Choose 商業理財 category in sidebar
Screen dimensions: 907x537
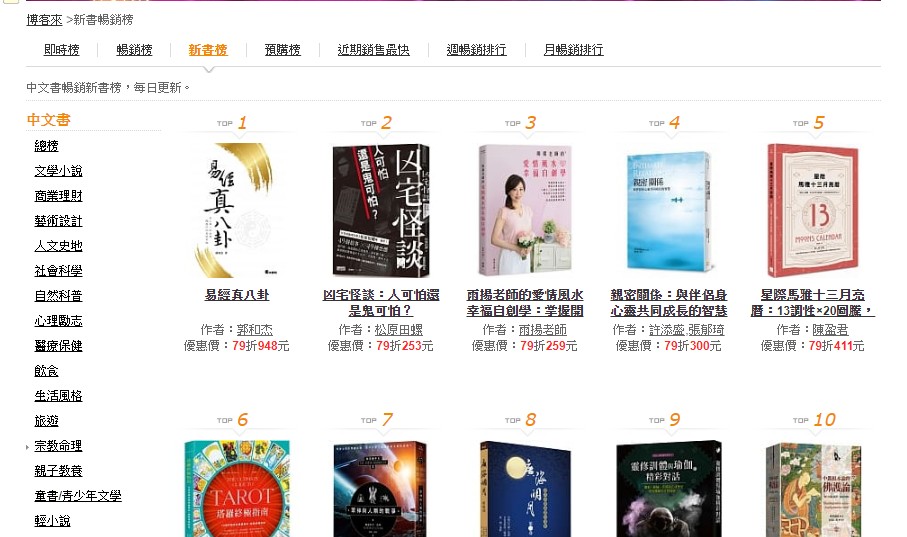point(58,196)
